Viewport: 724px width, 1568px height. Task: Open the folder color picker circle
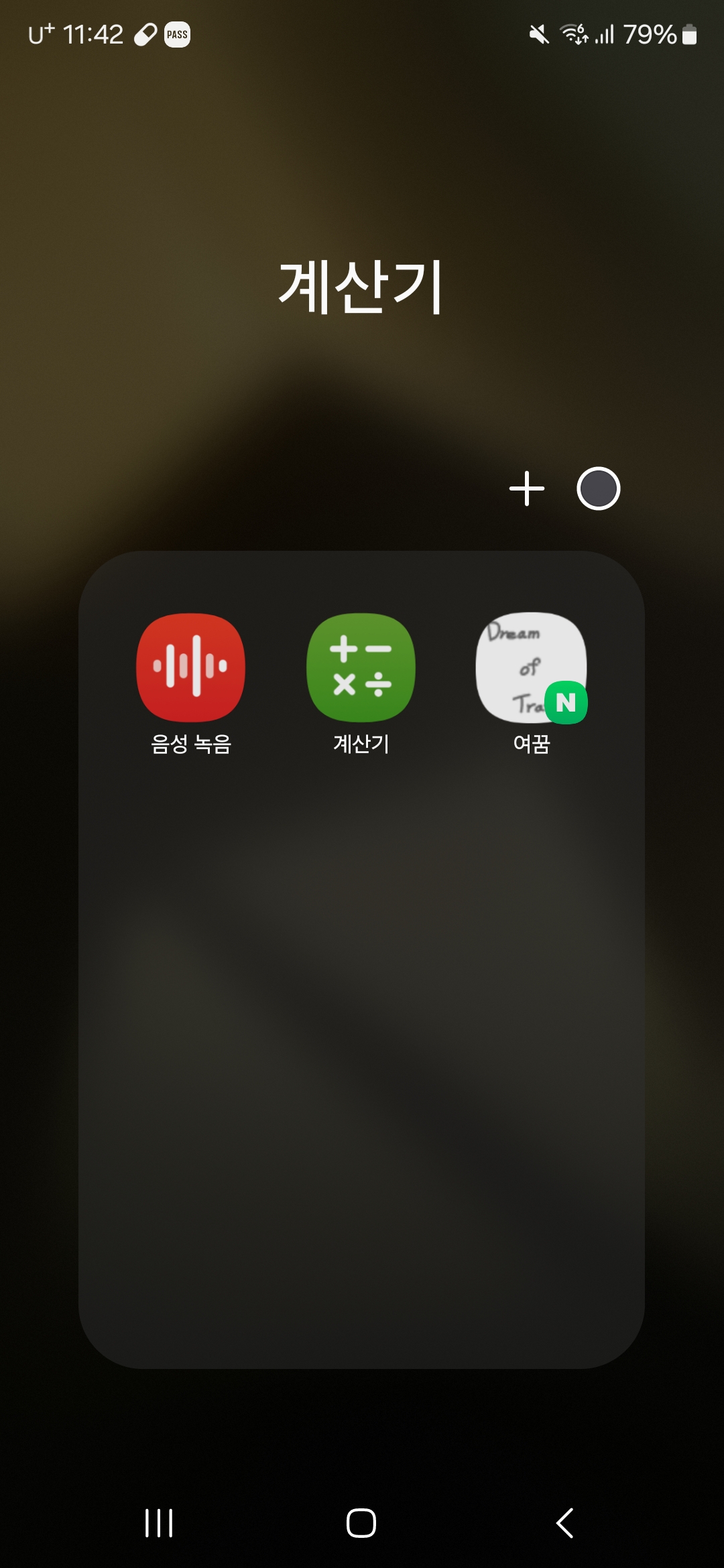[598, 488]
